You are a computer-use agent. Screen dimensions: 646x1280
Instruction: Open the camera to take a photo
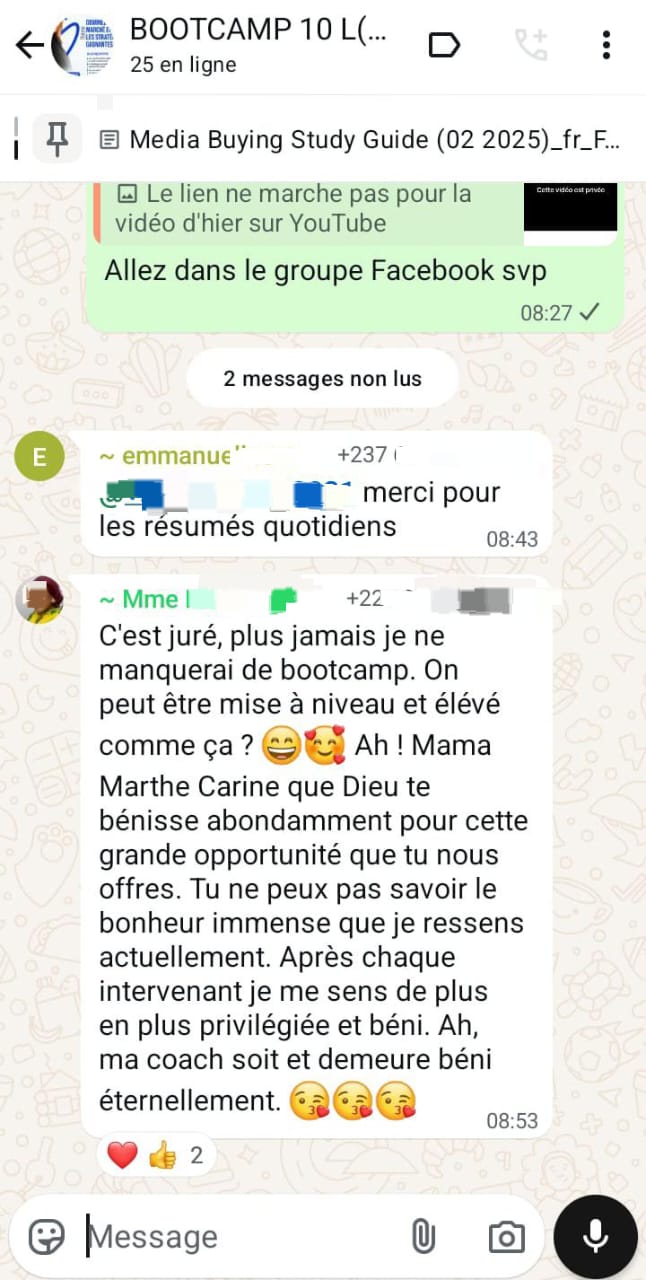507,1237
